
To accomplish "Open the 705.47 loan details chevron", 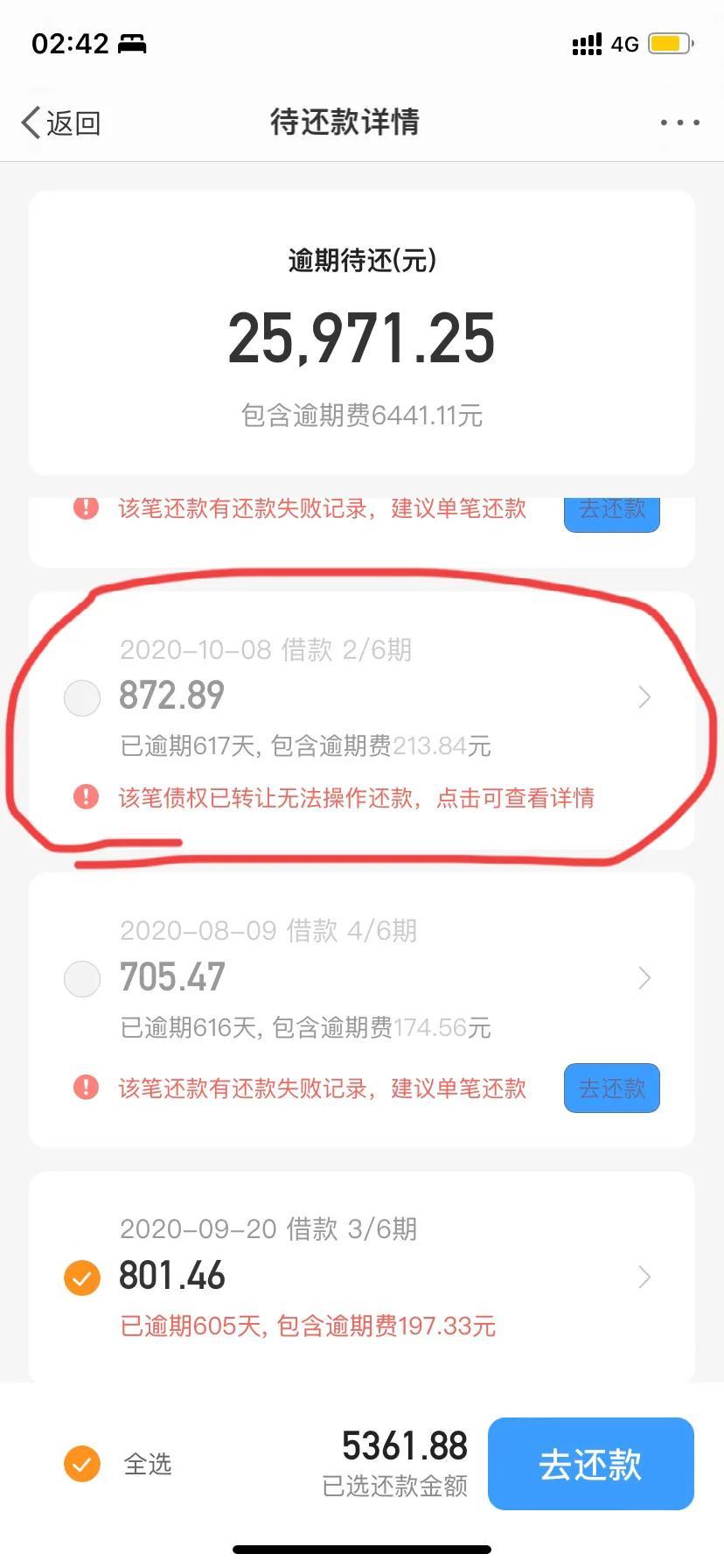I will (644, 978).
